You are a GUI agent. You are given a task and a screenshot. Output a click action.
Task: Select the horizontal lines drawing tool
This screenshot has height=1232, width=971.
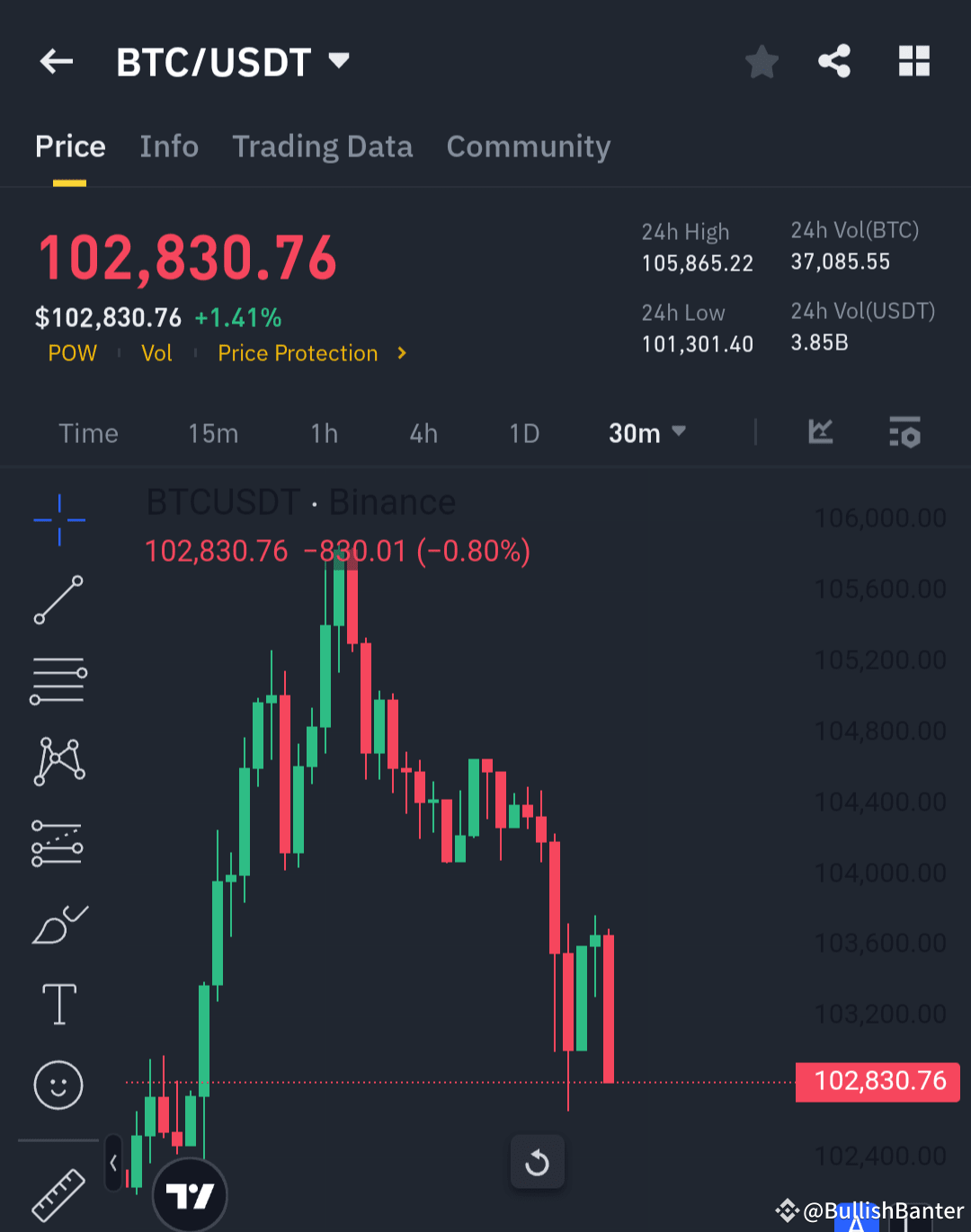pos(58,680)
